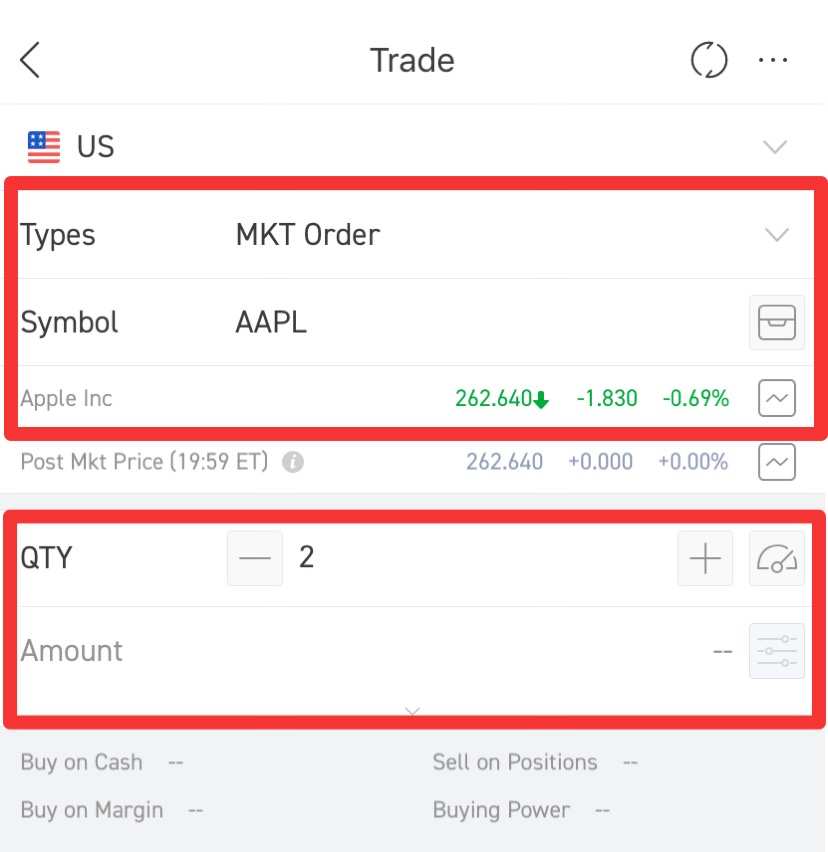Refresh the trade quote data

click(709, 61)
